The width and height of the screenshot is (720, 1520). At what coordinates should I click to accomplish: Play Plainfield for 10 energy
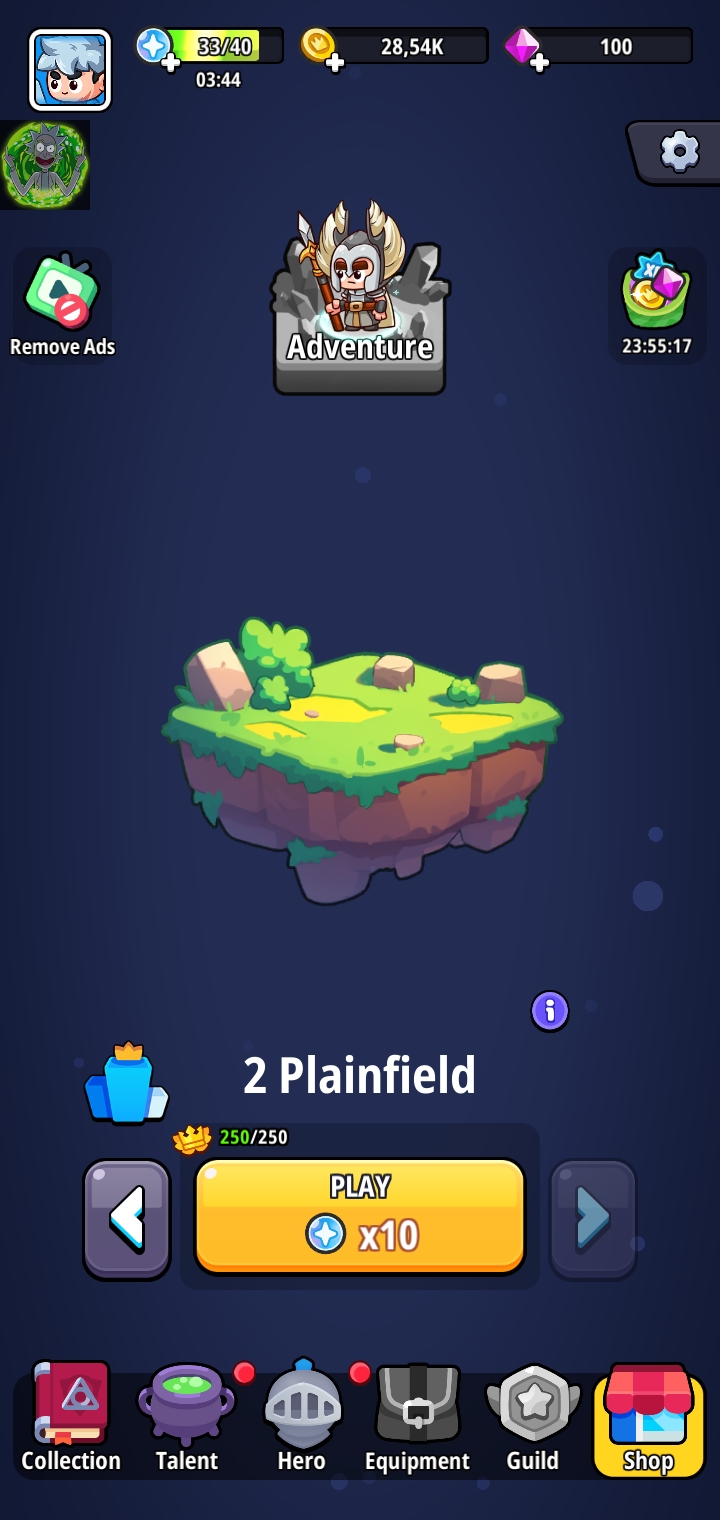pyautogui.click(x=360, y=1216)
